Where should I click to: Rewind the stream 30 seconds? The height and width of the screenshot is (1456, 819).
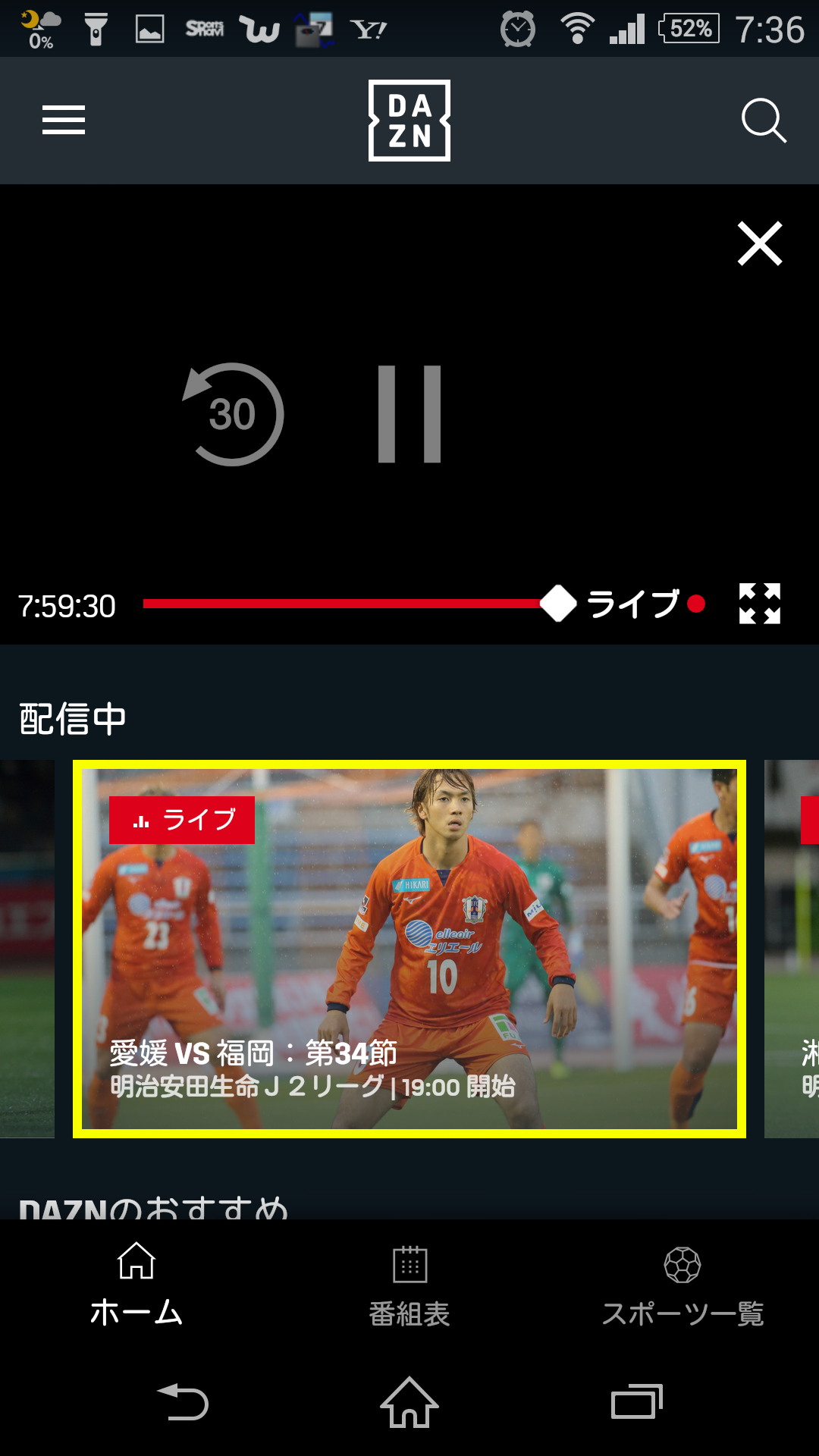tap(233, 414)
